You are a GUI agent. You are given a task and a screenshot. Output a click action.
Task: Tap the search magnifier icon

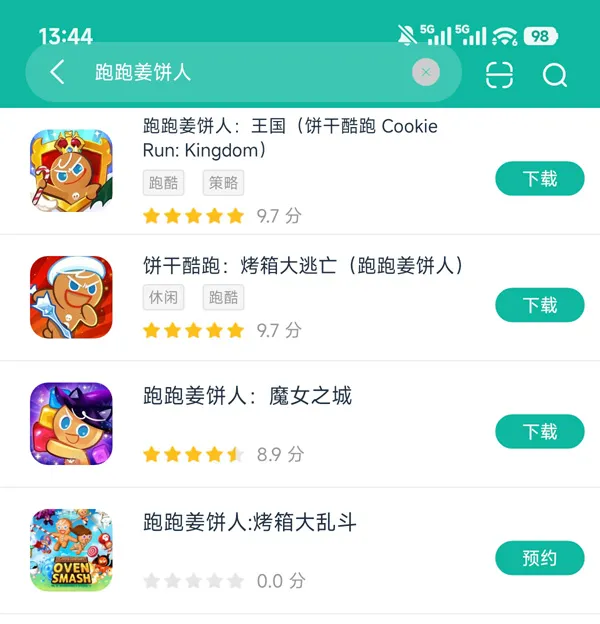(x=555, y=75)
